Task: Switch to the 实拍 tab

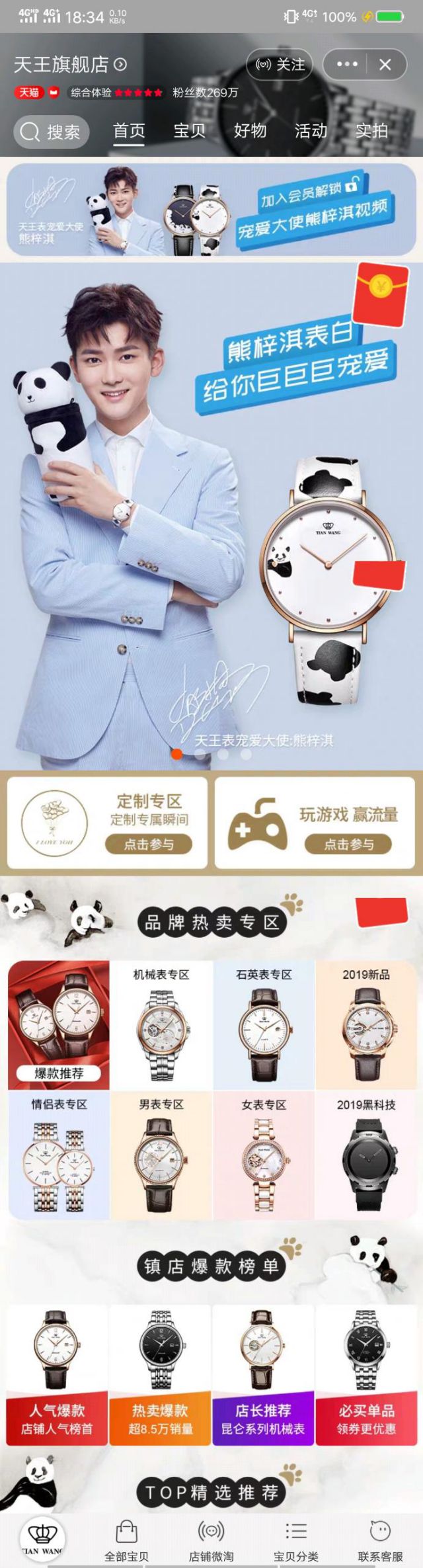Action: (371, 131)
